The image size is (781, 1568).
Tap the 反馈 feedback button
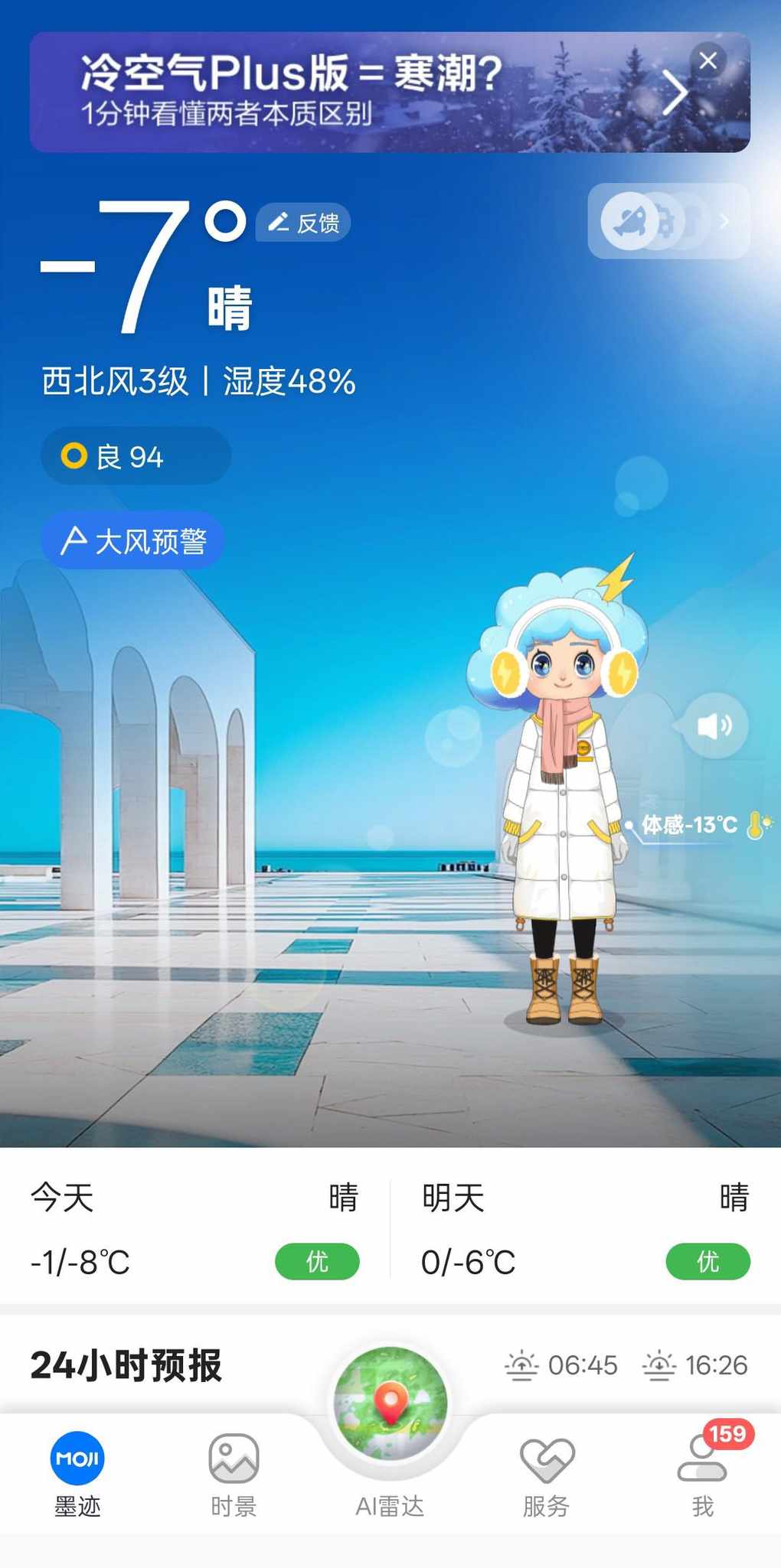click(303, 223)
